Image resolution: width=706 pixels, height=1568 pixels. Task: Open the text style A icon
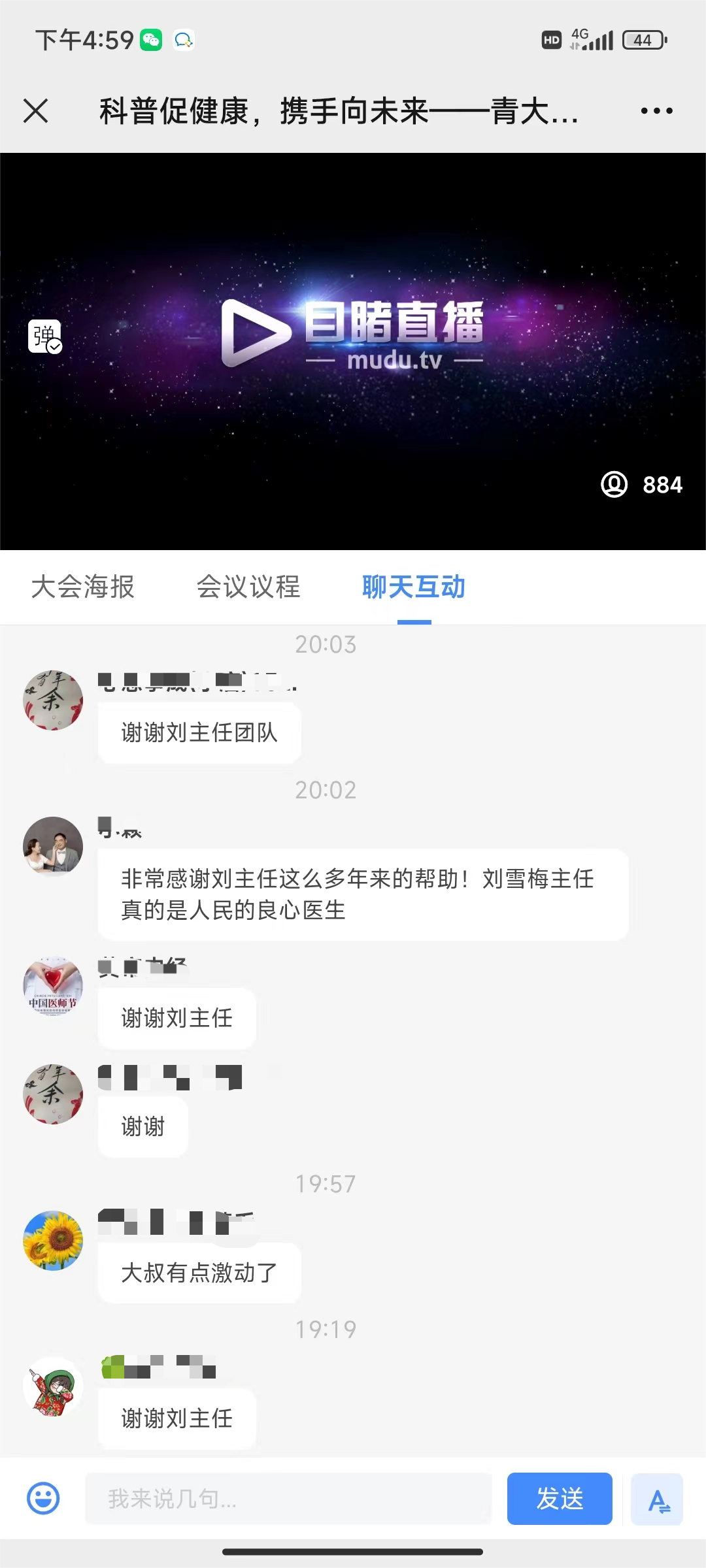(657, 1499)
